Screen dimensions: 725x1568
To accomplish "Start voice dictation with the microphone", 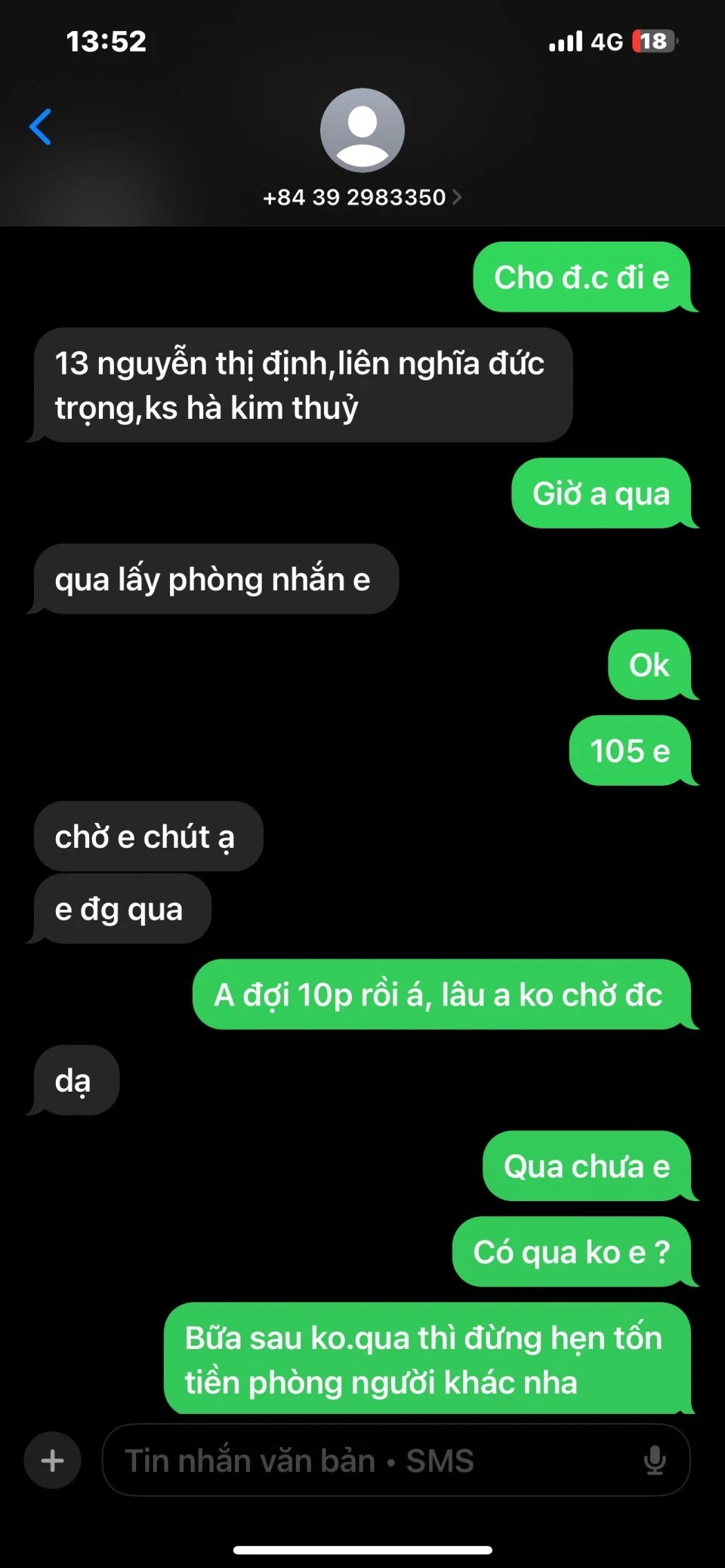I will 654,1460.
